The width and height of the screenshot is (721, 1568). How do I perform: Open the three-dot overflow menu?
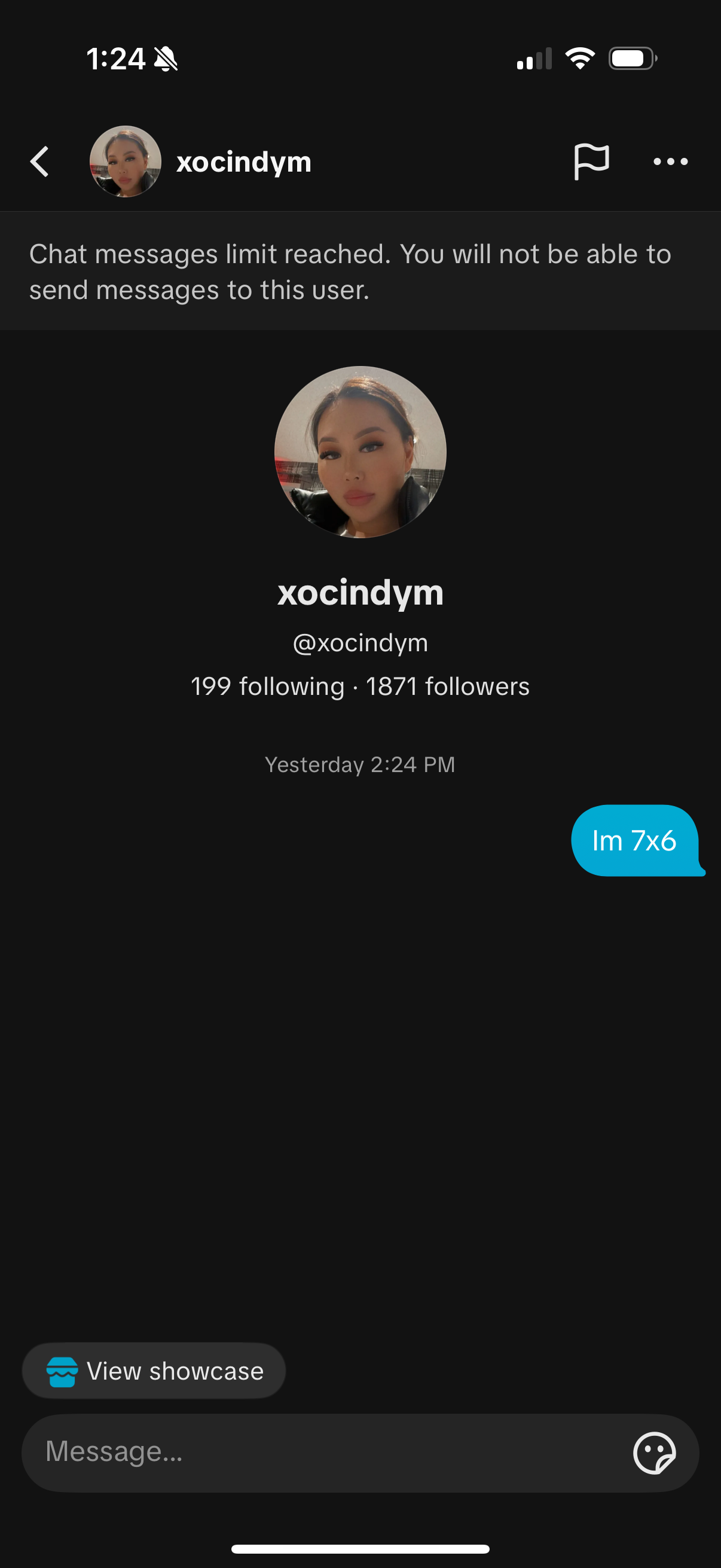[670, 162]
